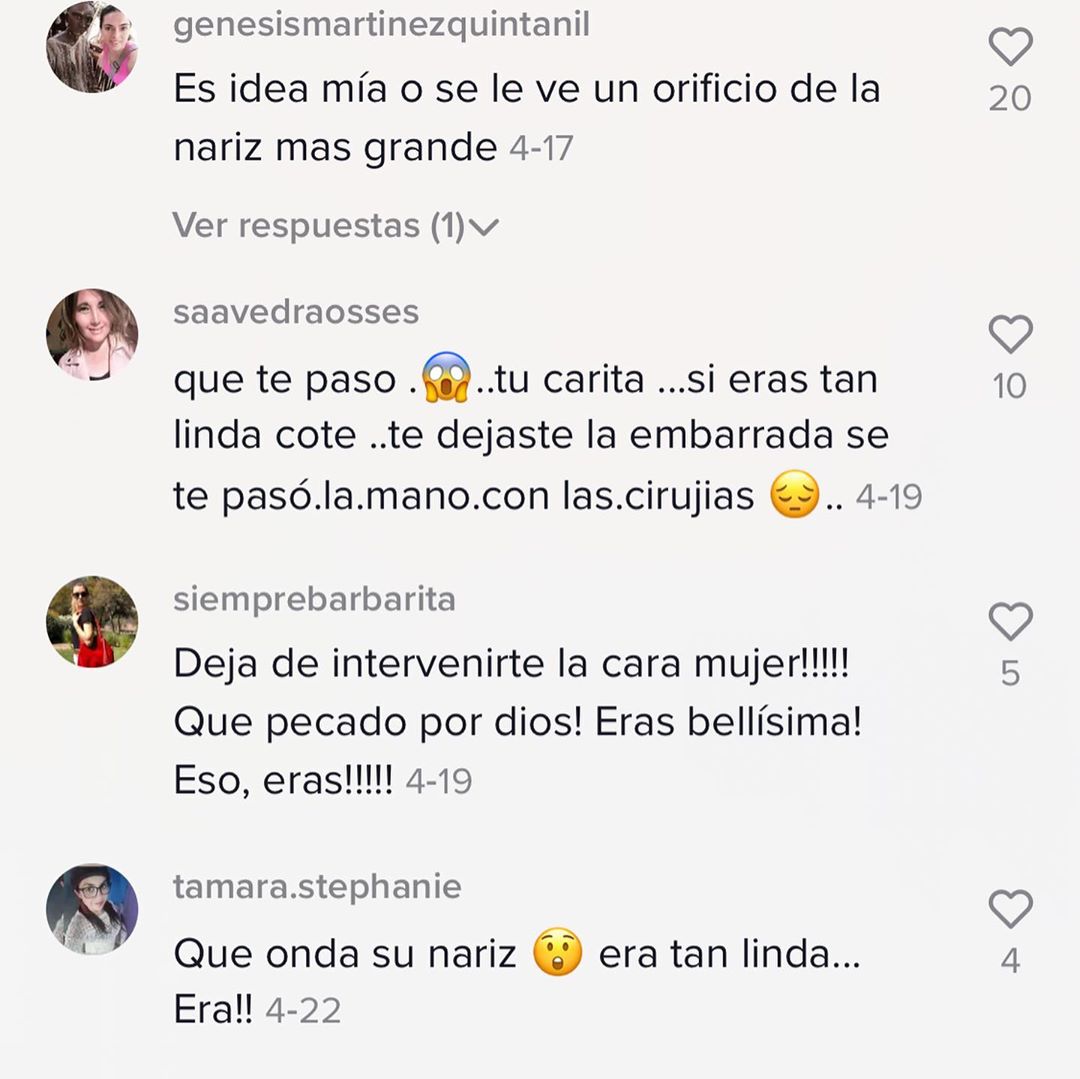
Task: Select the tamara.stephanie username
Action: click(x=317, y=887)
